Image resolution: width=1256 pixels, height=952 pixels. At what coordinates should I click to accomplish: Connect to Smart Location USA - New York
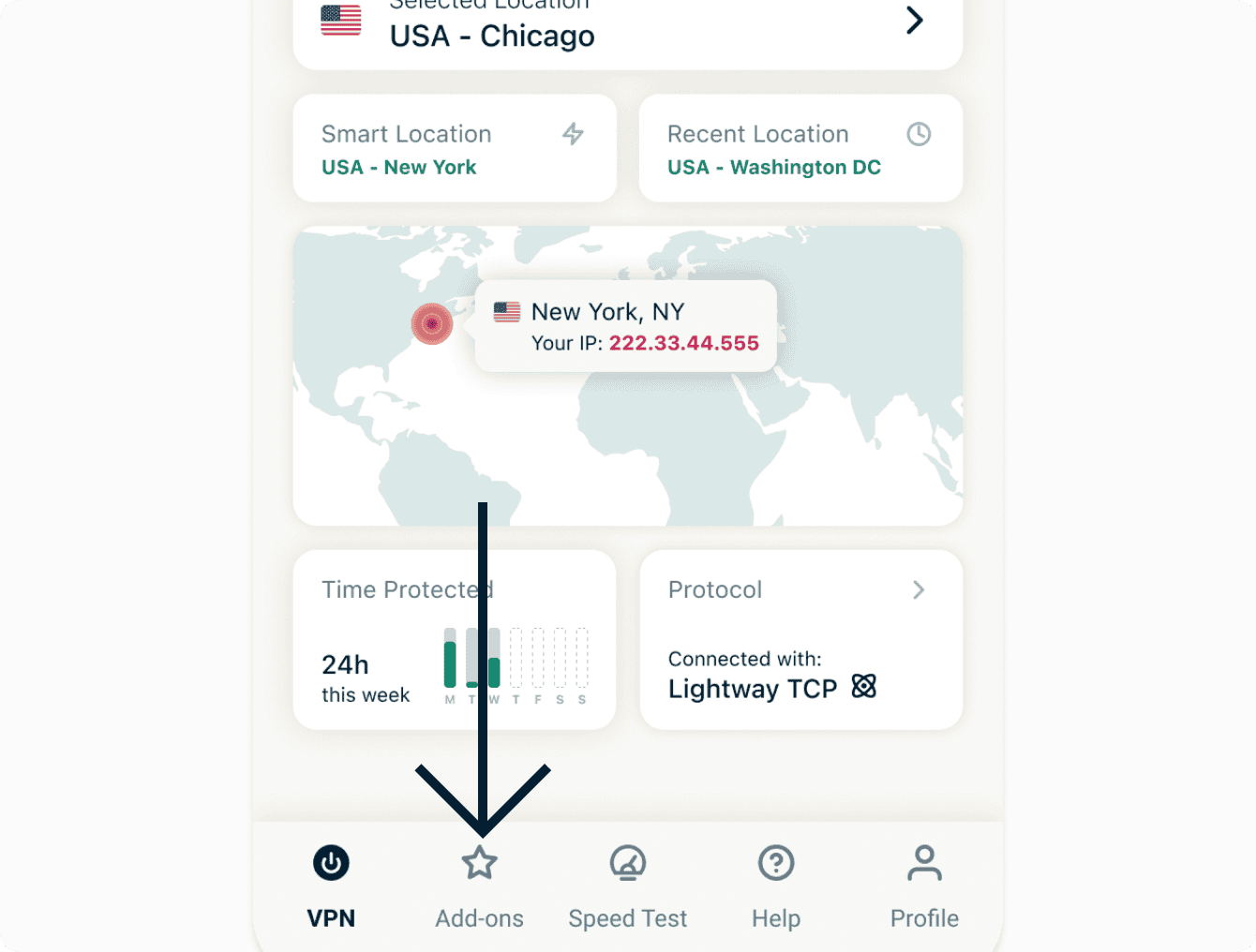point(455,149)
